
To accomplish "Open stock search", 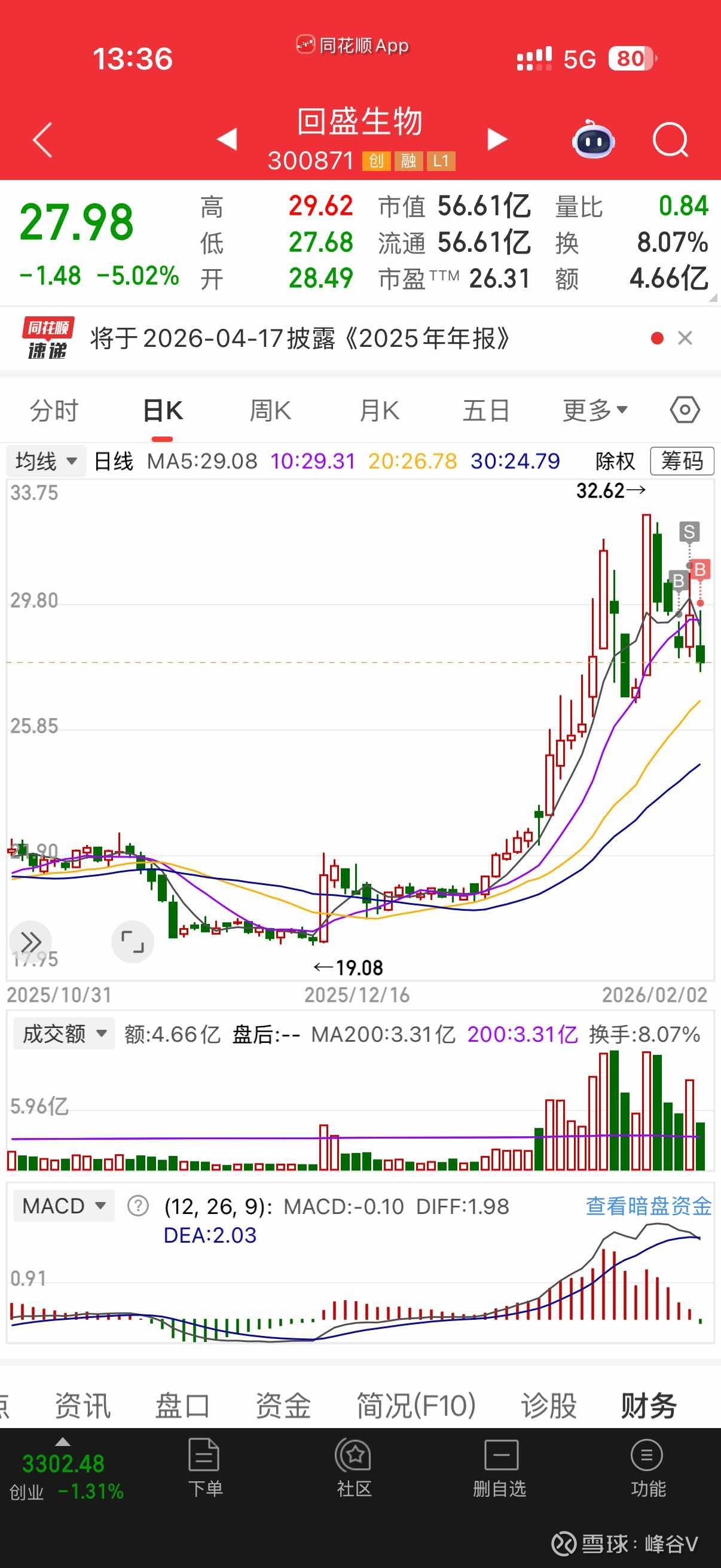I will tap(670, 141).
